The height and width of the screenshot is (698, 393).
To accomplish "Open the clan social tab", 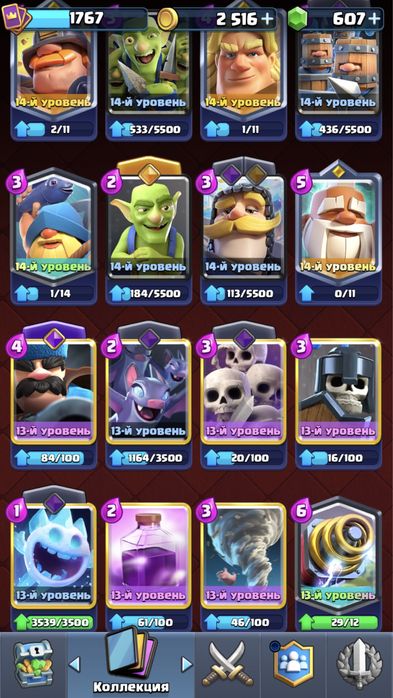I will coord(293,664).
